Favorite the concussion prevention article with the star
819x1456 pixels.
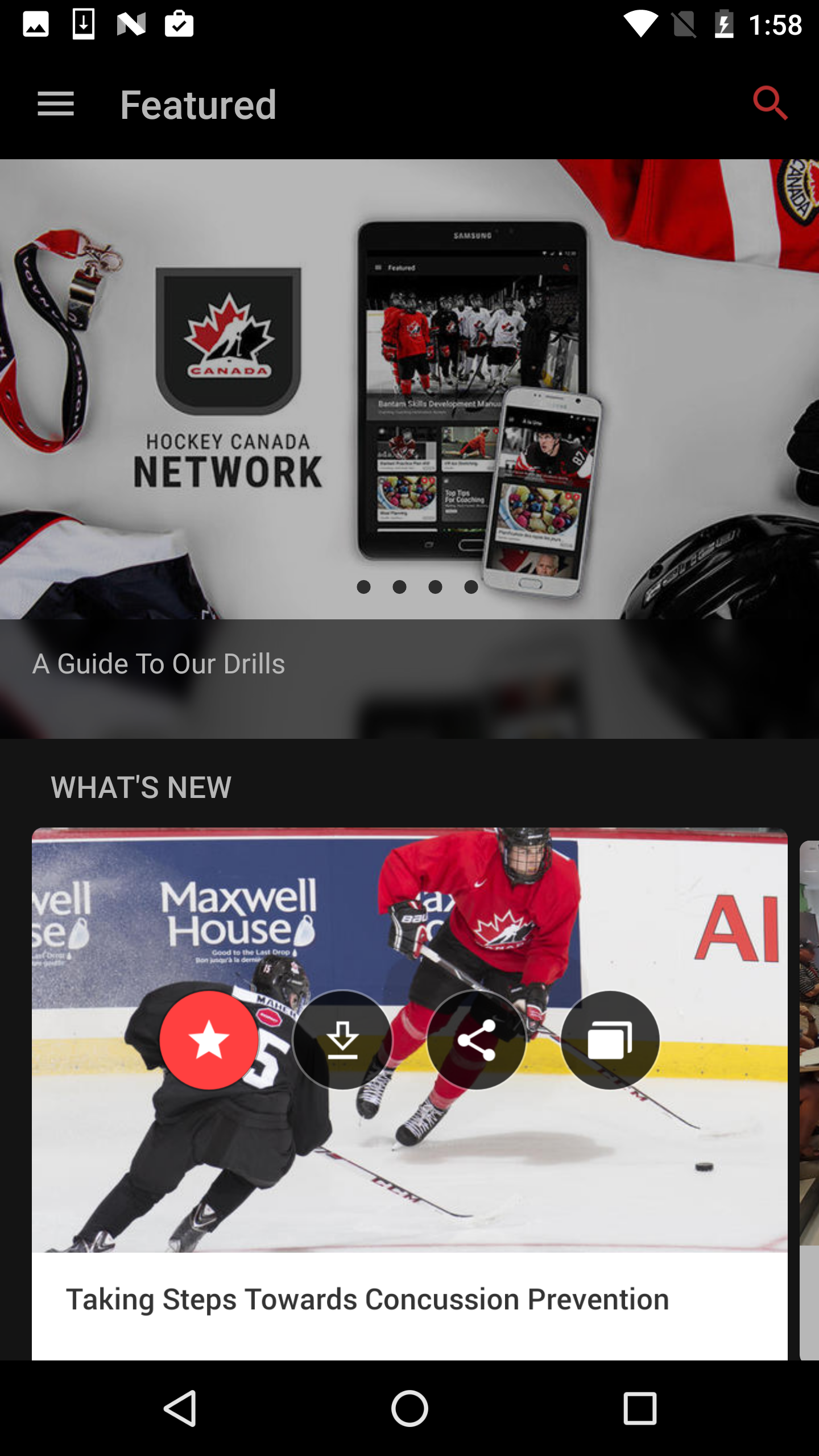209,1040
